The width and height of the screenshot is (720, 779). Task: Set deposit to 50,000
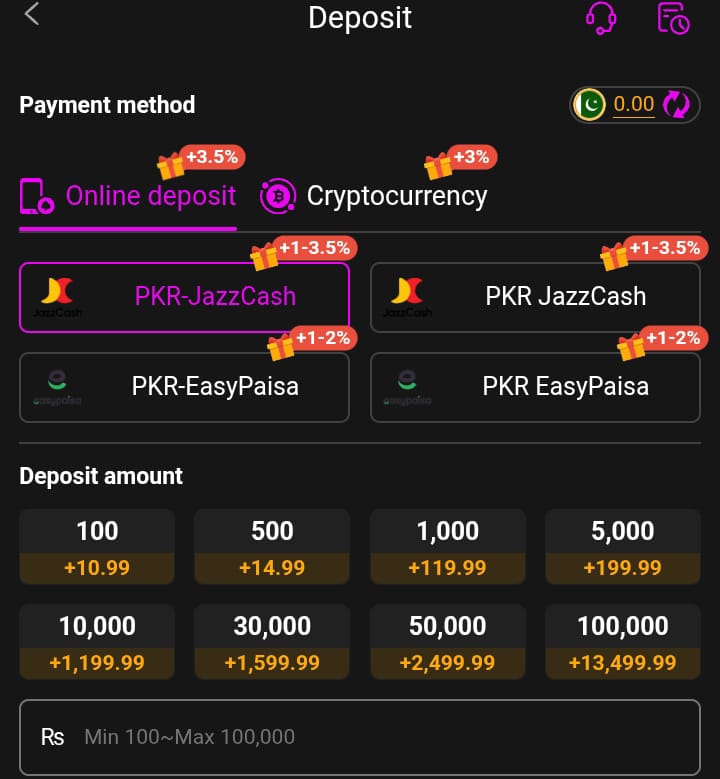point(448,642)
